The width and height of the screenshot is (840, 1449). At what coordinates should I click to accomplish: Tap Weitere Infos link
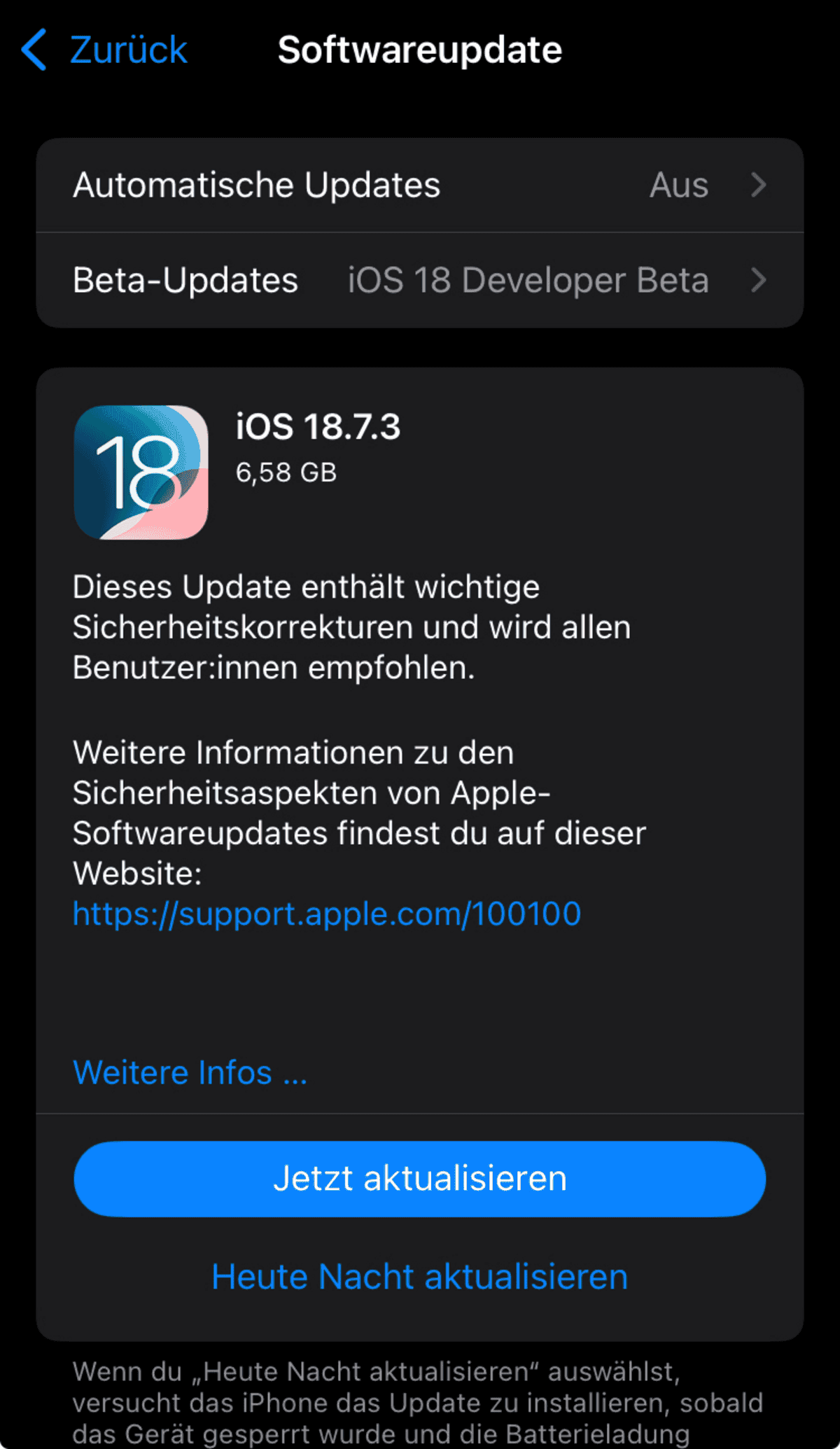[x=190, y=1073]
